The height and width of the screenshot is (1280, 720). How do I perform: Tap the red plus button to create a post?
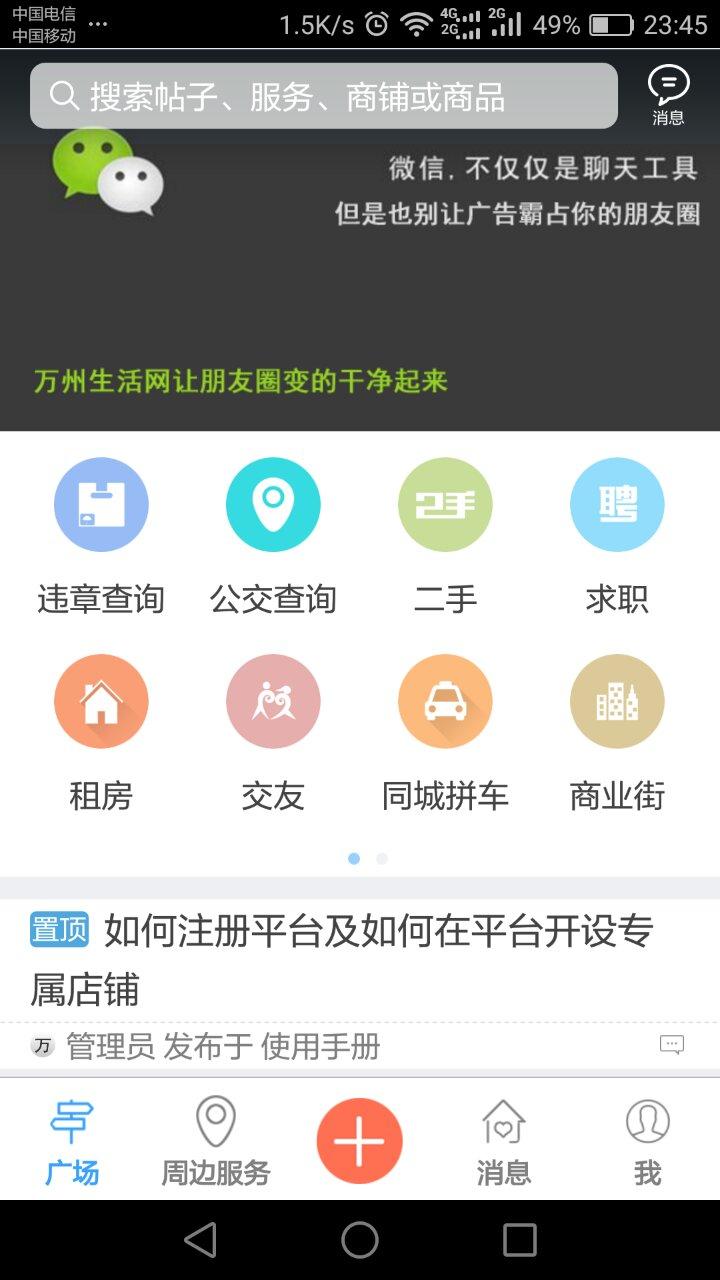click(x=360, y=1141)
